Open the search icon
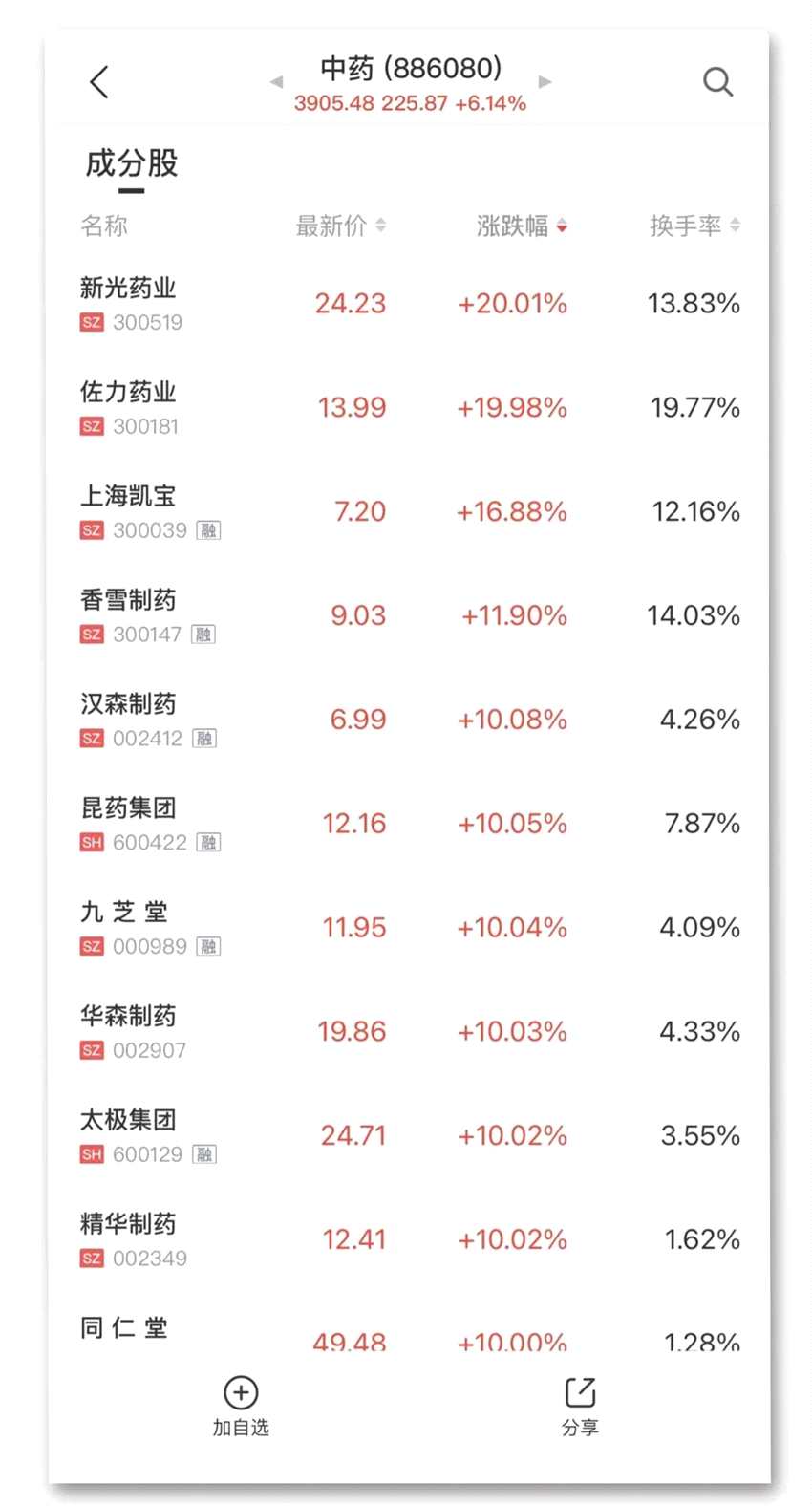The image size is (812, 1506). tap(717, 82)
